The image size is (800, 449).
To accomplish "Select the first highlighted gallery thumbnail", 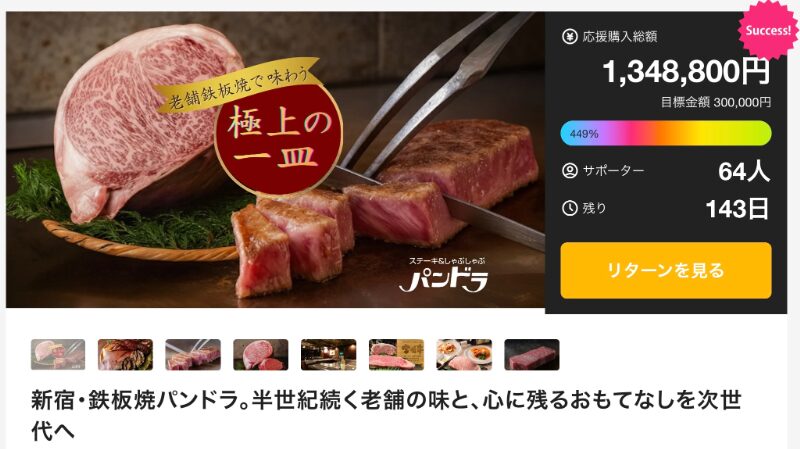I will pyautogui.click(x=58, y=354).
